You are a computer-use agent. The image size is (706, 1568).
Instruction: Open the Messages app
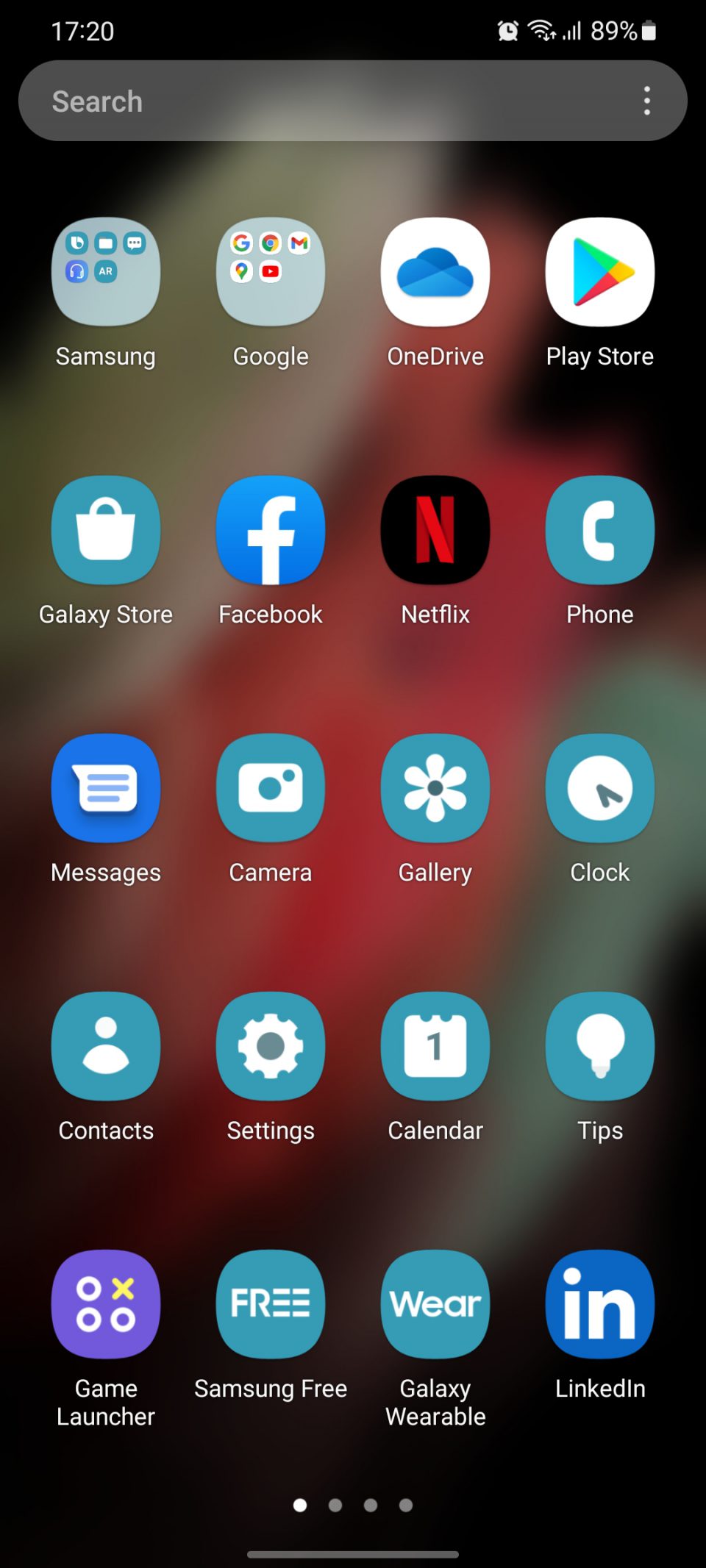[x=105, y=788]
